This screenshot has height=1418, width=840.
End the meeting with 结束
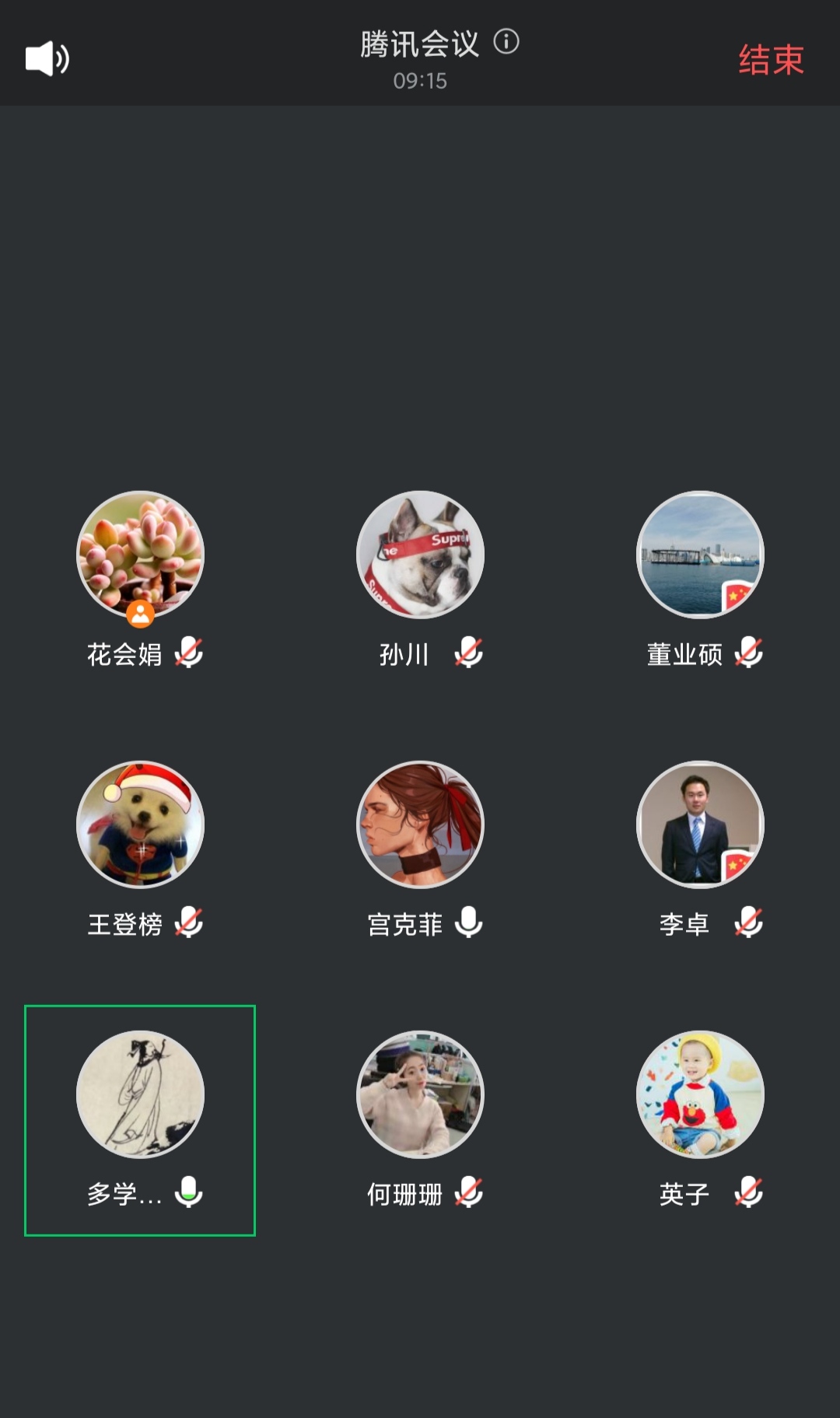pos(770,60)
